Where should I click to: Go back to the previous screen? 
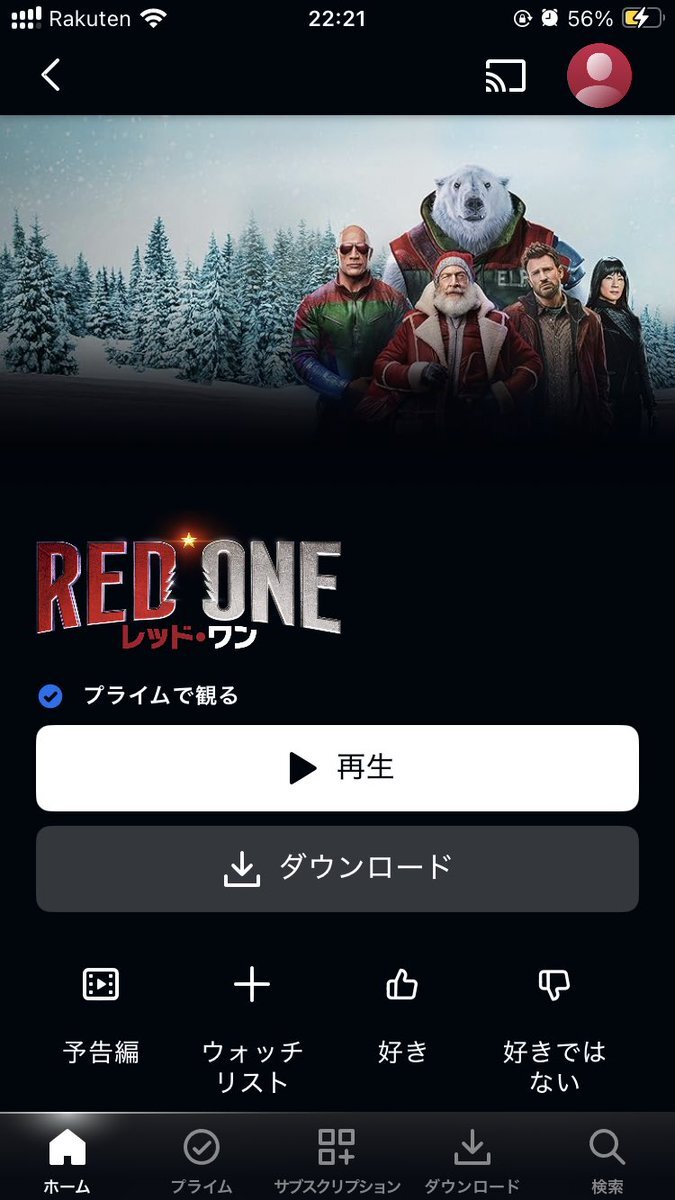[x=51, y=75]
